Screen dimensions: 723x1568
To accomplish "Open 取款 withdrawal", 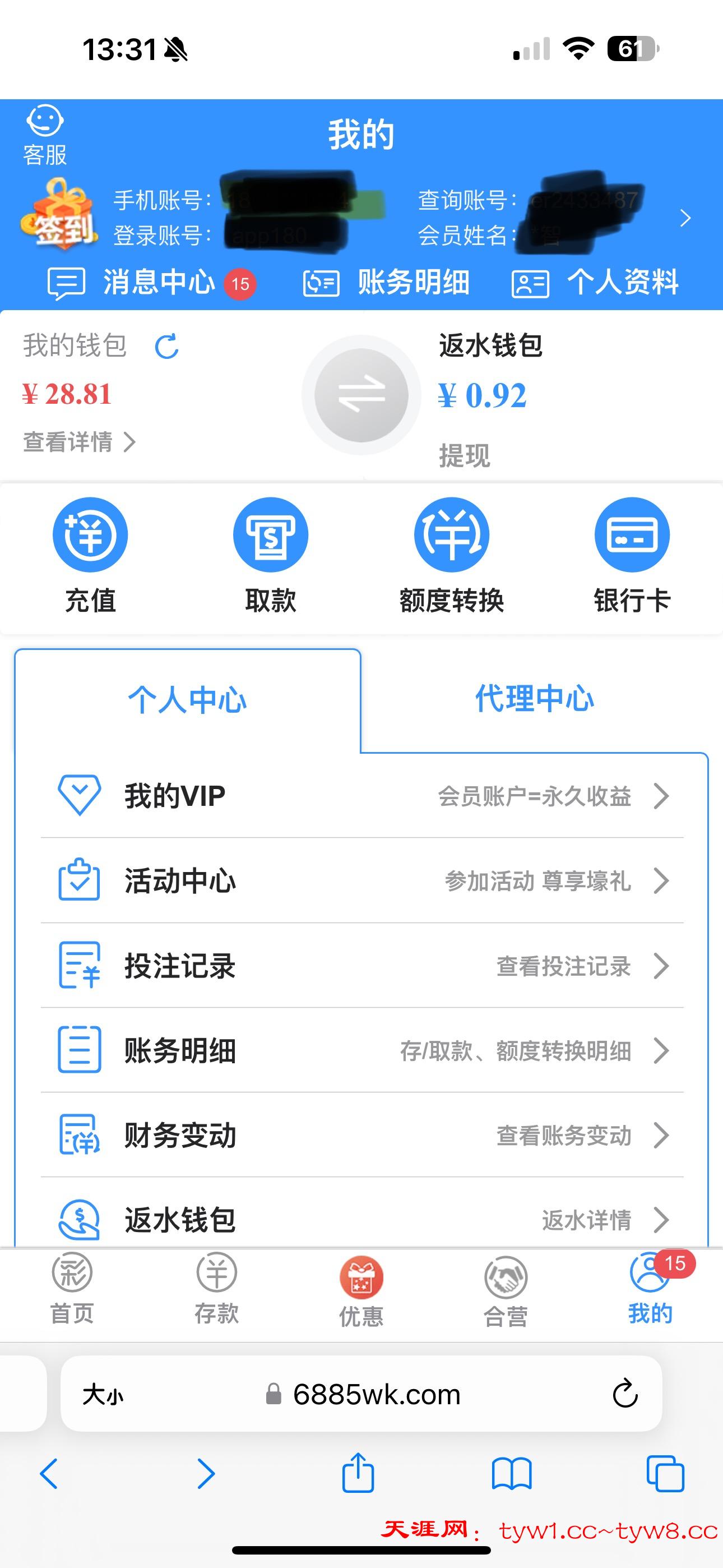I will (x=270, y=555).
